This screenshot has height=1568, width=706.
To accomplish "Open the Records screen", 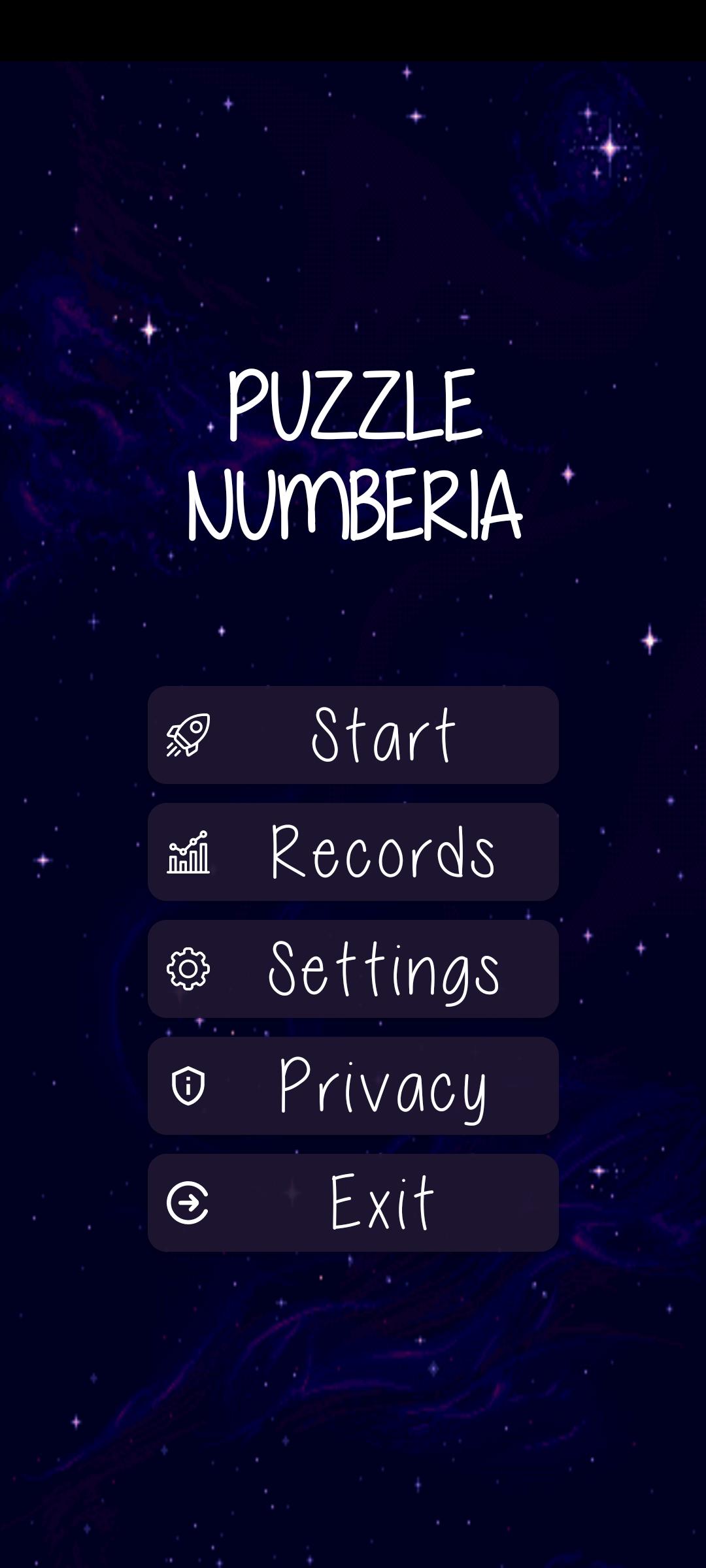I will pos(353,852).
